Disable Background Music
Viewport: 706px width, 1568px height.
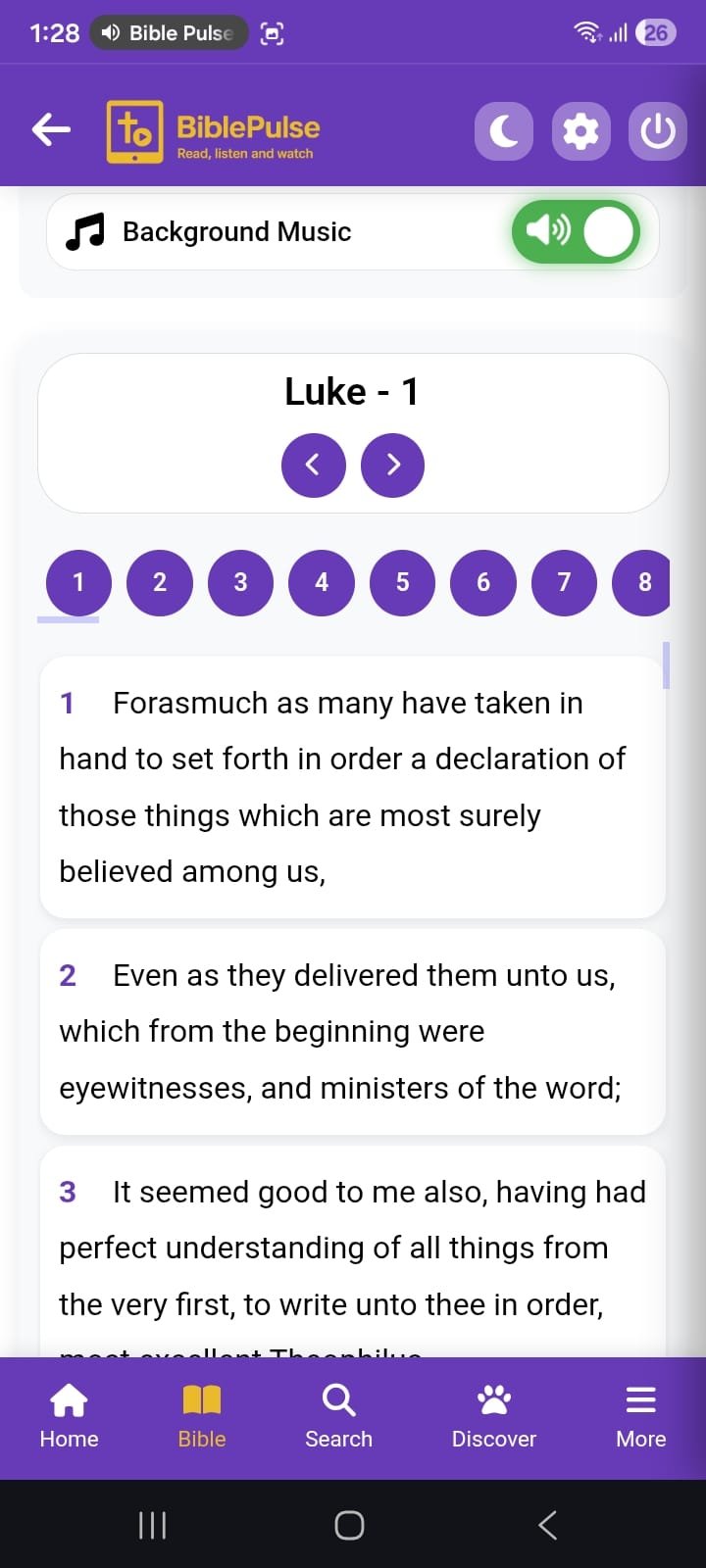pyautogui.click(x=577, y=231)
